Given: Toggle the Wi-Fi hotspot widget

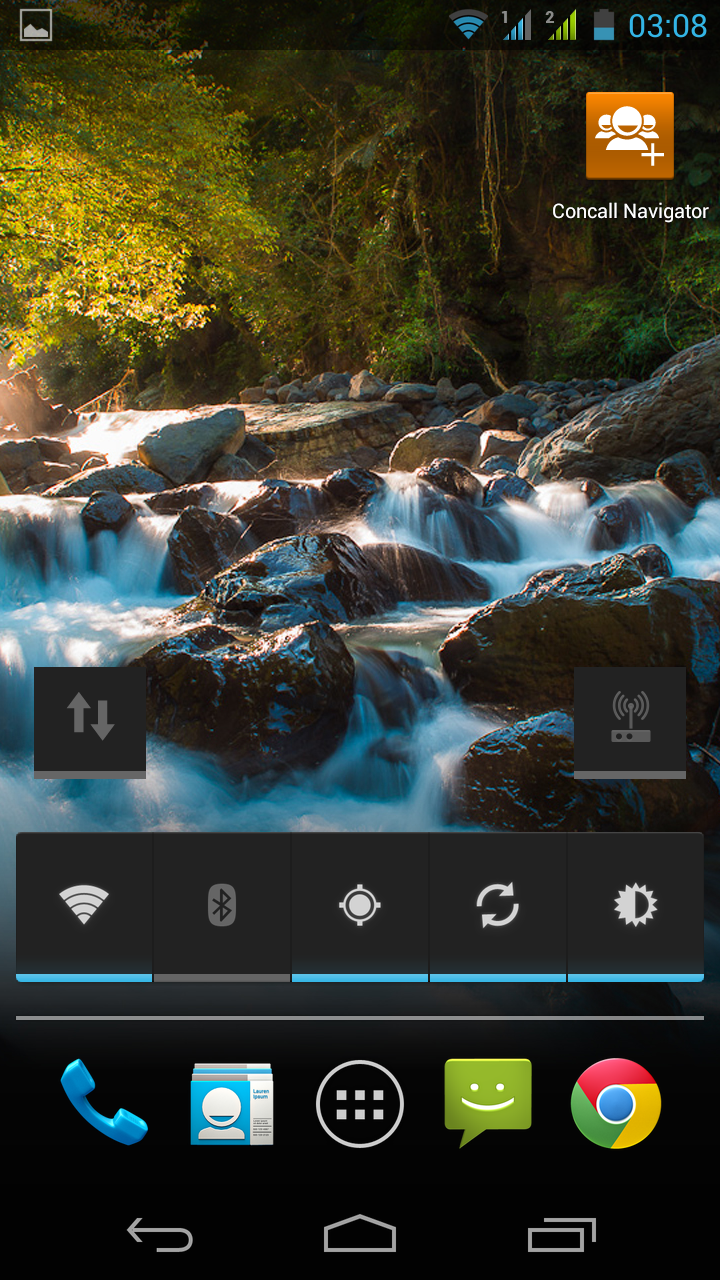Looking at the screenshot, I should point(630,718).
